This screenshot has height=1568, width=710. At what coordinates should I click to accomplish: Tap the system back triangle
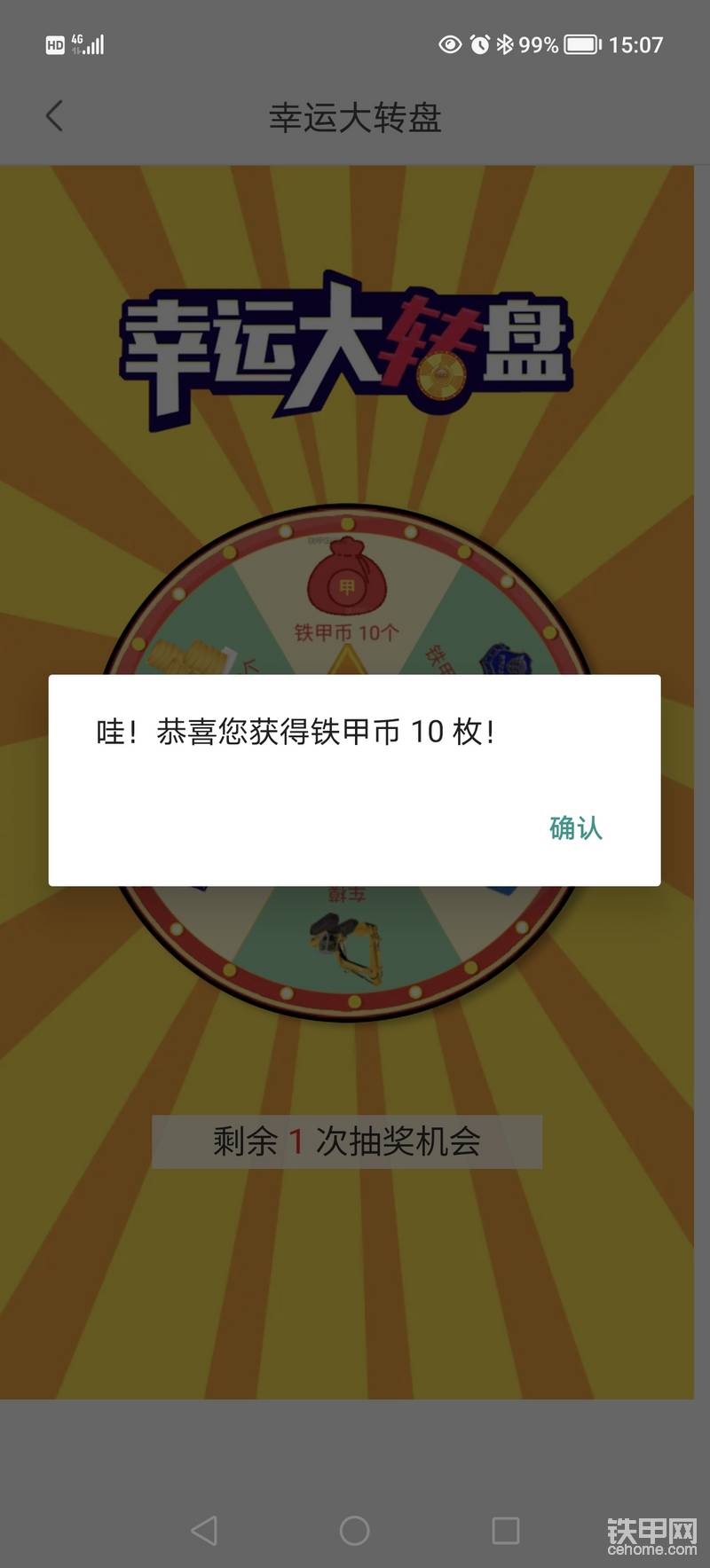click(204, 1530)
